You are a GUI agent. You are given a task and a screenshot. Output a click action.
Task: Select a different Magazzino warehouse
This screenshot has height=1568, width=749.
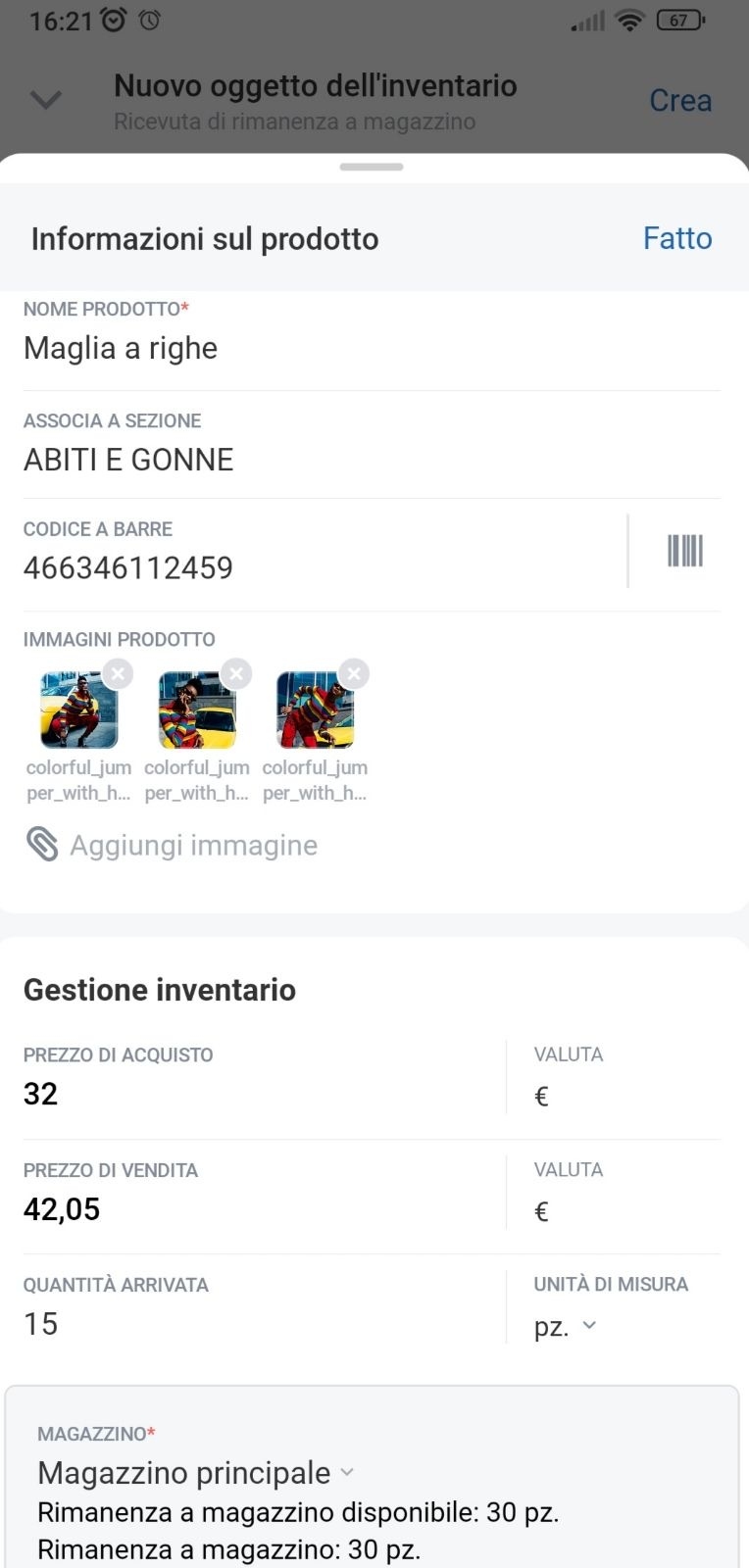point(196,1473)
